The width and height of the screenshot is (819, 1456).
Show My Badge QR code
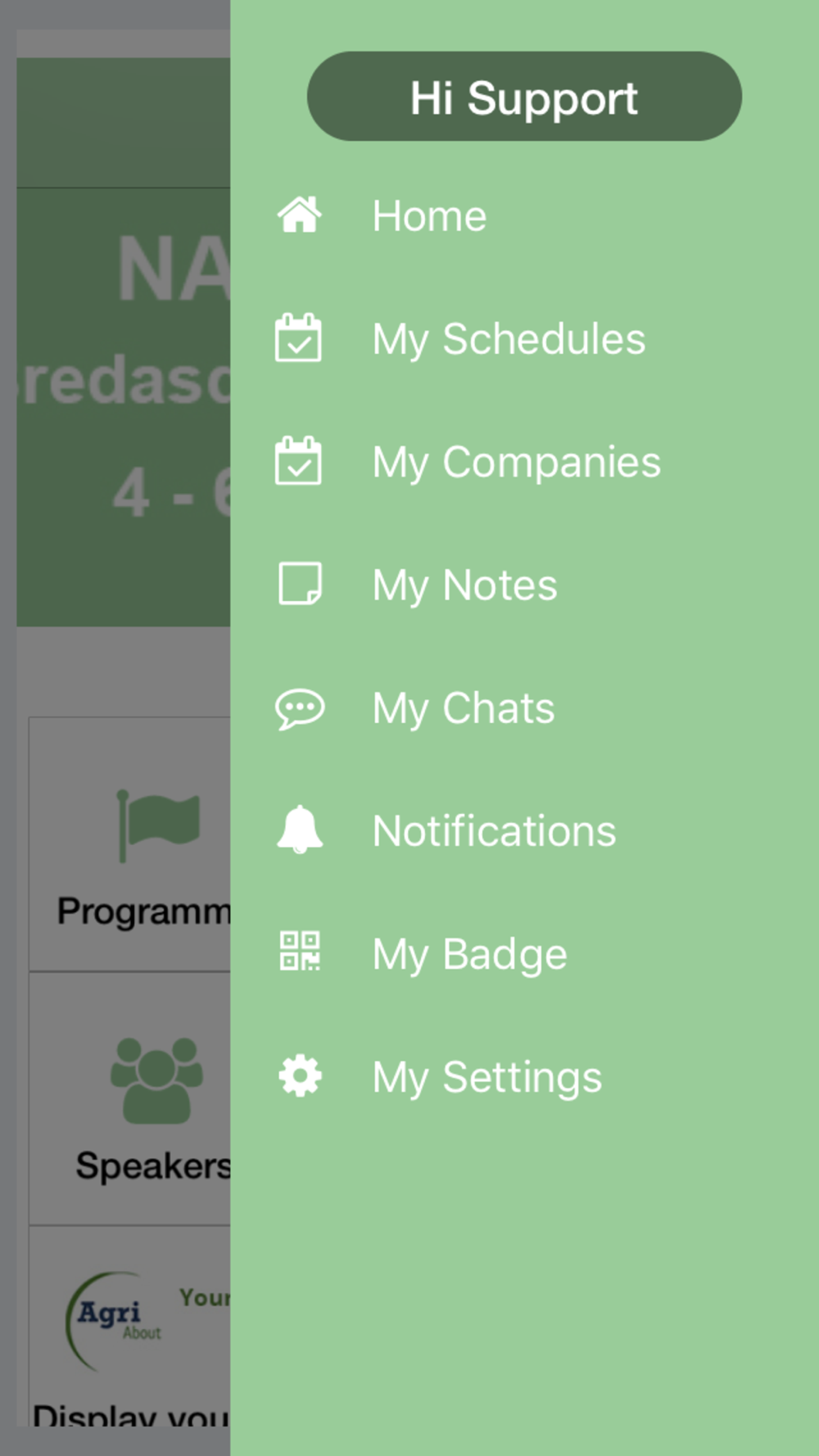pyautogui.click(x=524, y=953)
